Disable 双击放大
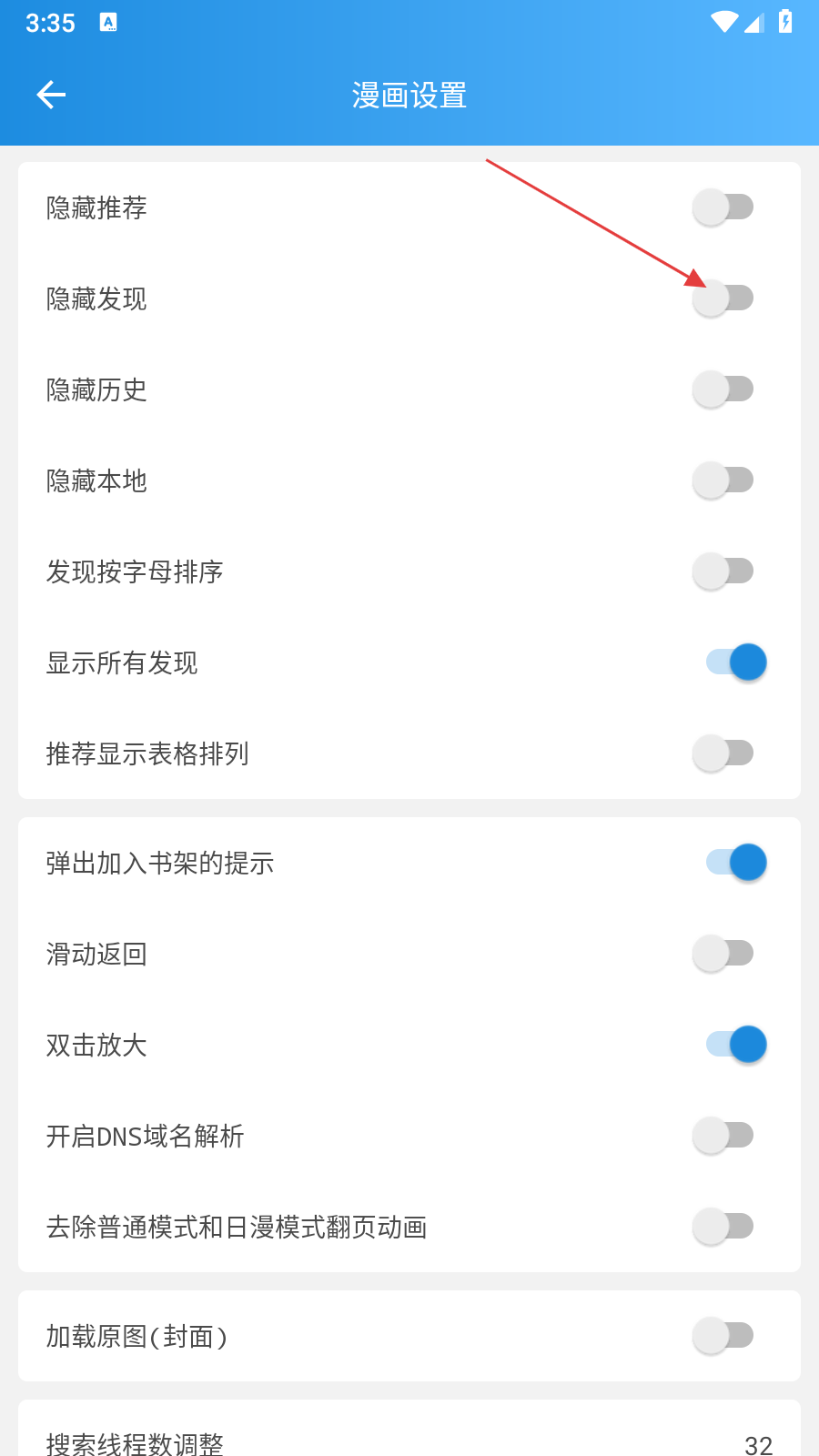The image size is (819, 1456). [735, 1045]
